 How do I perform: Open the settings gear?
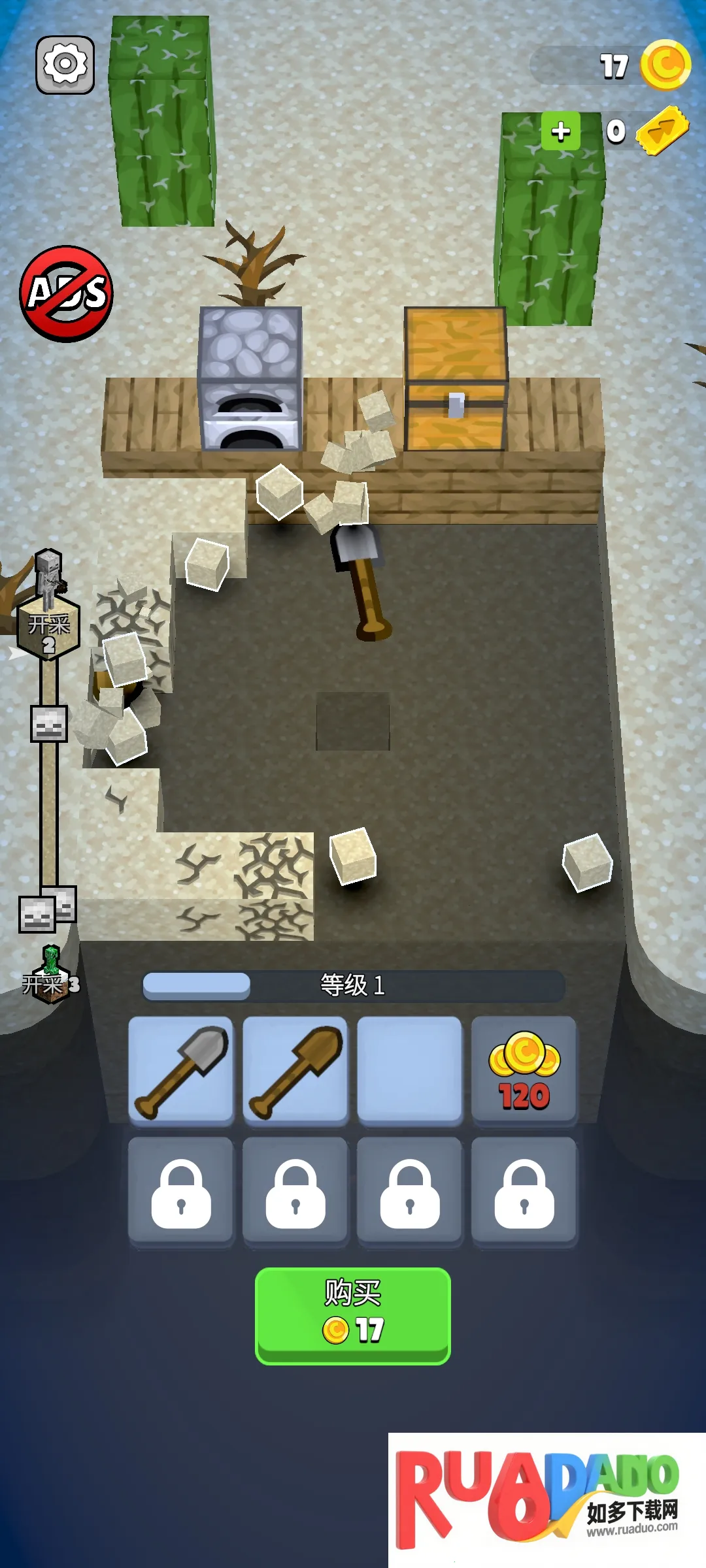(x=65, y=65)
